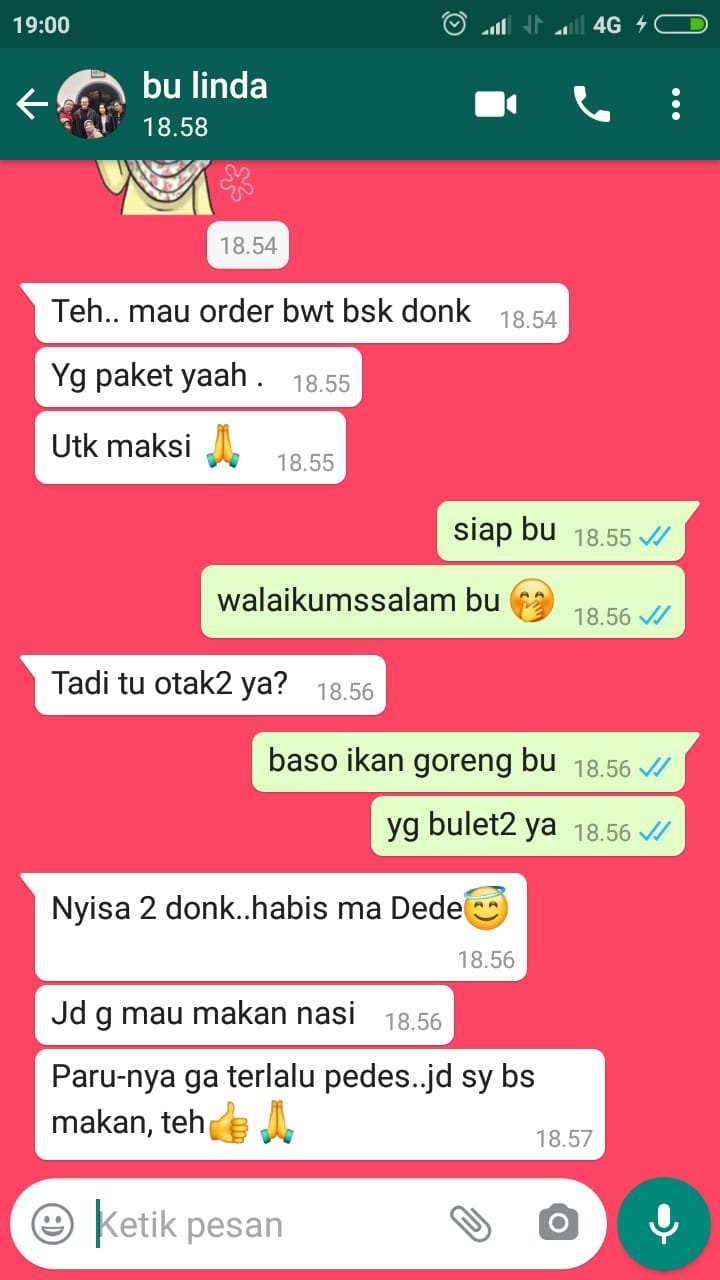Tap the voice message microphone button
Viewport: 720px width, 1280px height.
click(663, 1223)
